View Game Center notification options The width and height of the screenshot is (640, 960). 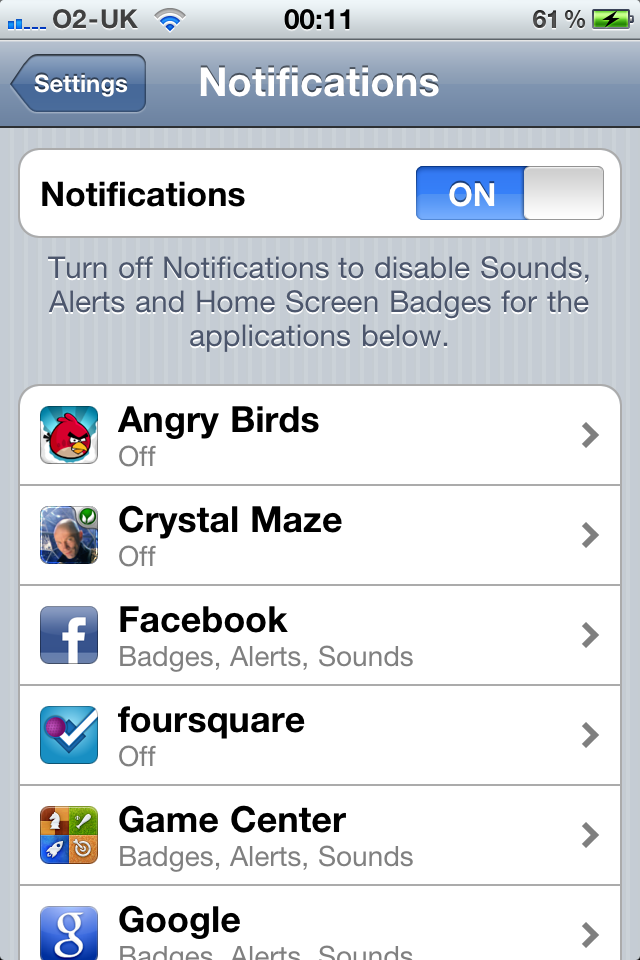pyautogui.click(x=320, y=835)
